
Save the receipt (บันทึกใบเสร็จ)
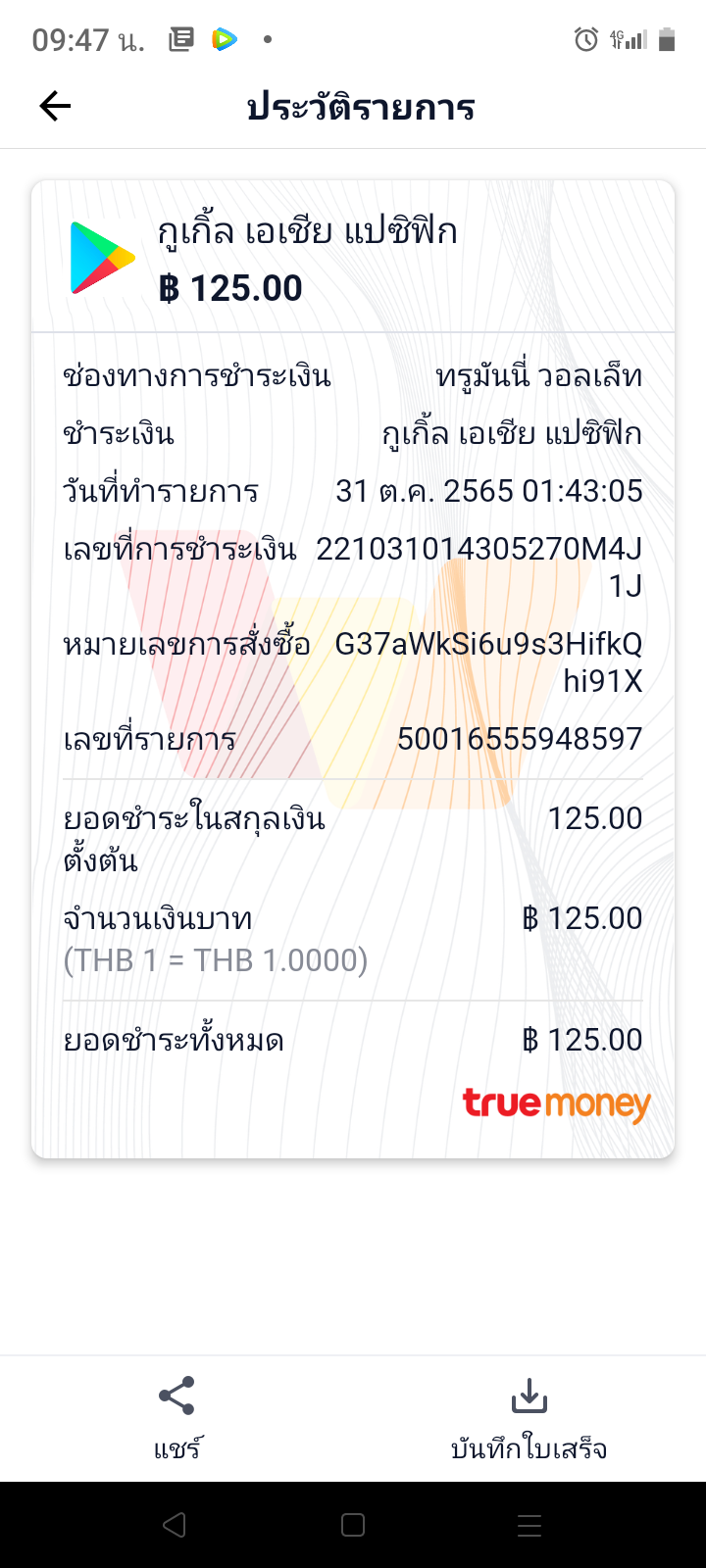point(529,1417)
